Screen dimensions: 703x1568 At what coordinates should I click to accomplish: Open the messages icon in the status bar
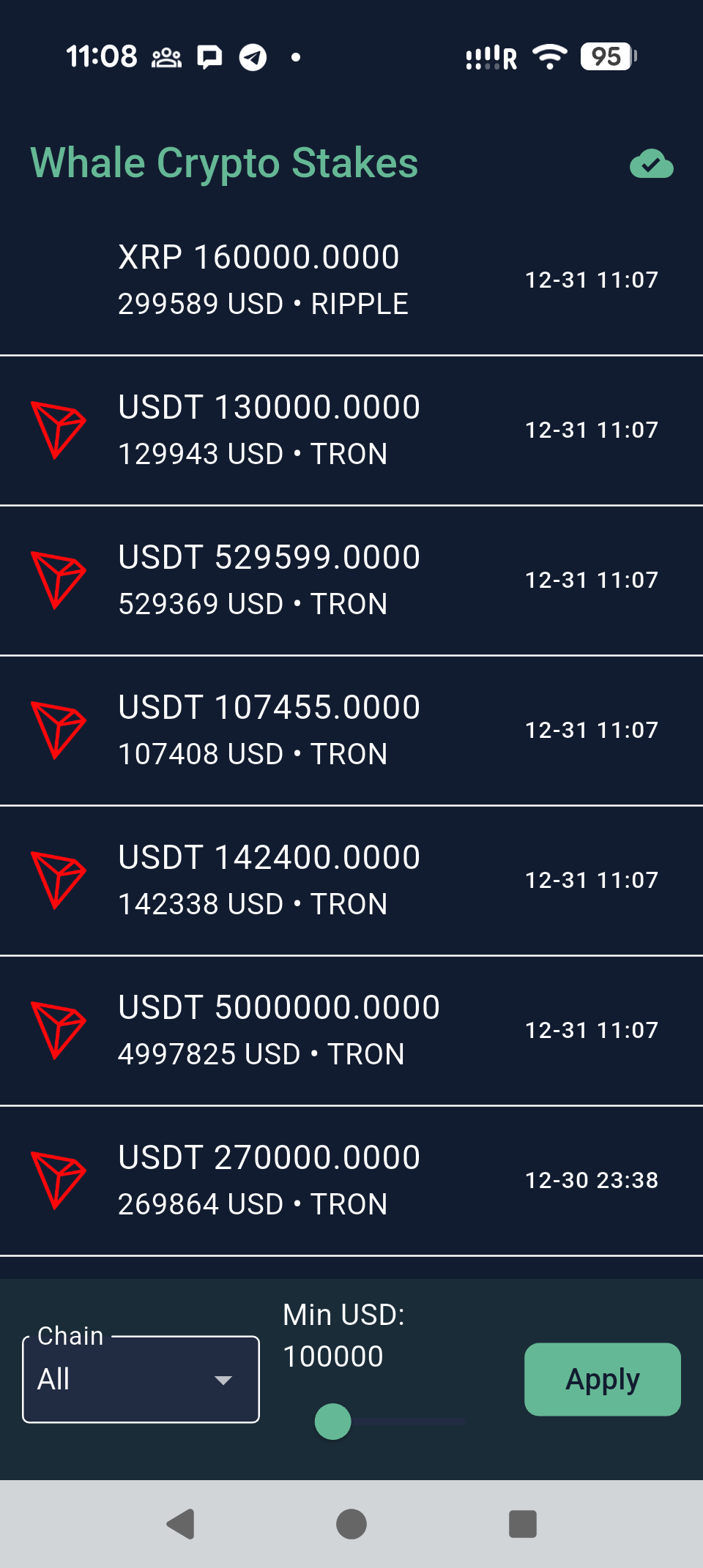click(210, 57)
